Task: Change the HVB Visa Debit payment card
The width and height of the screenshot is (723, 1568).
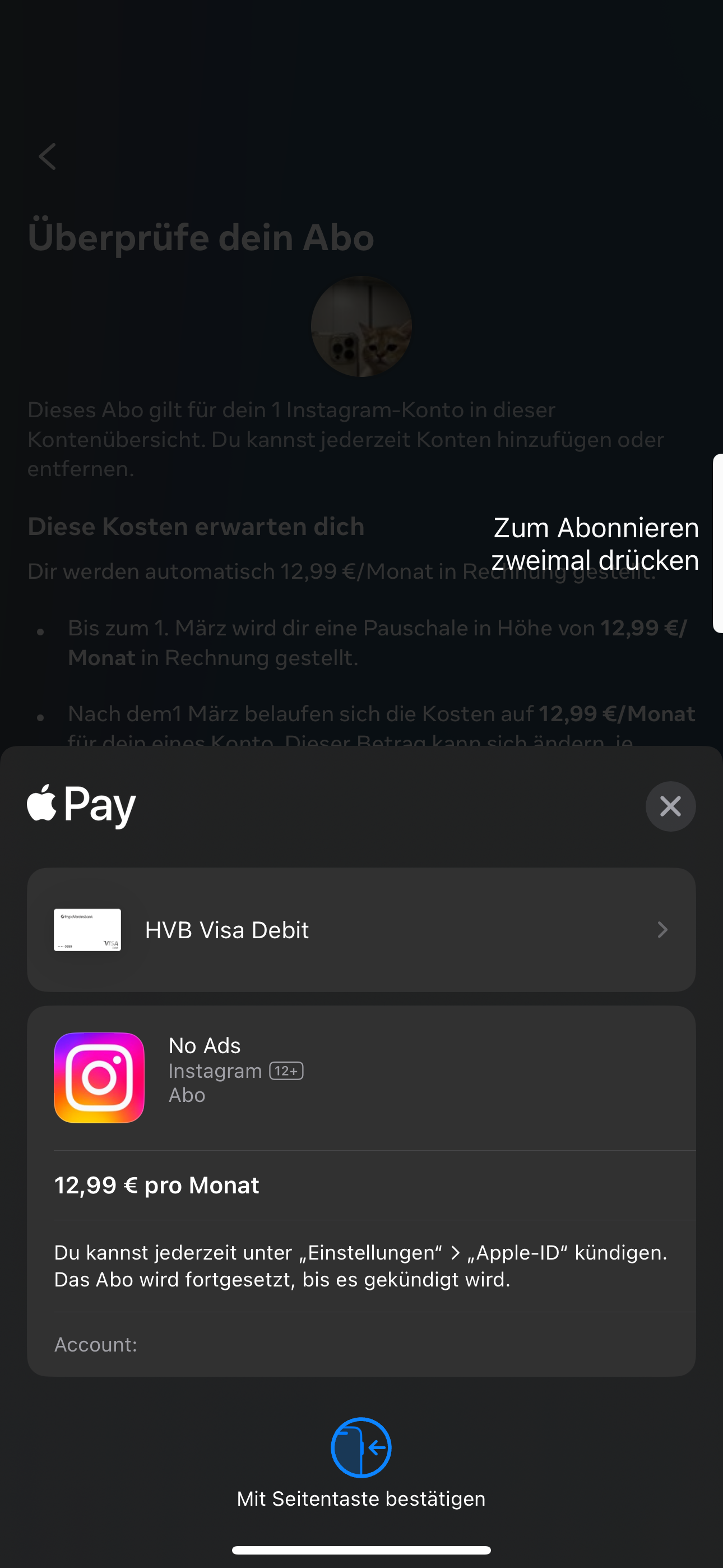Action: (x=361, y=929)
